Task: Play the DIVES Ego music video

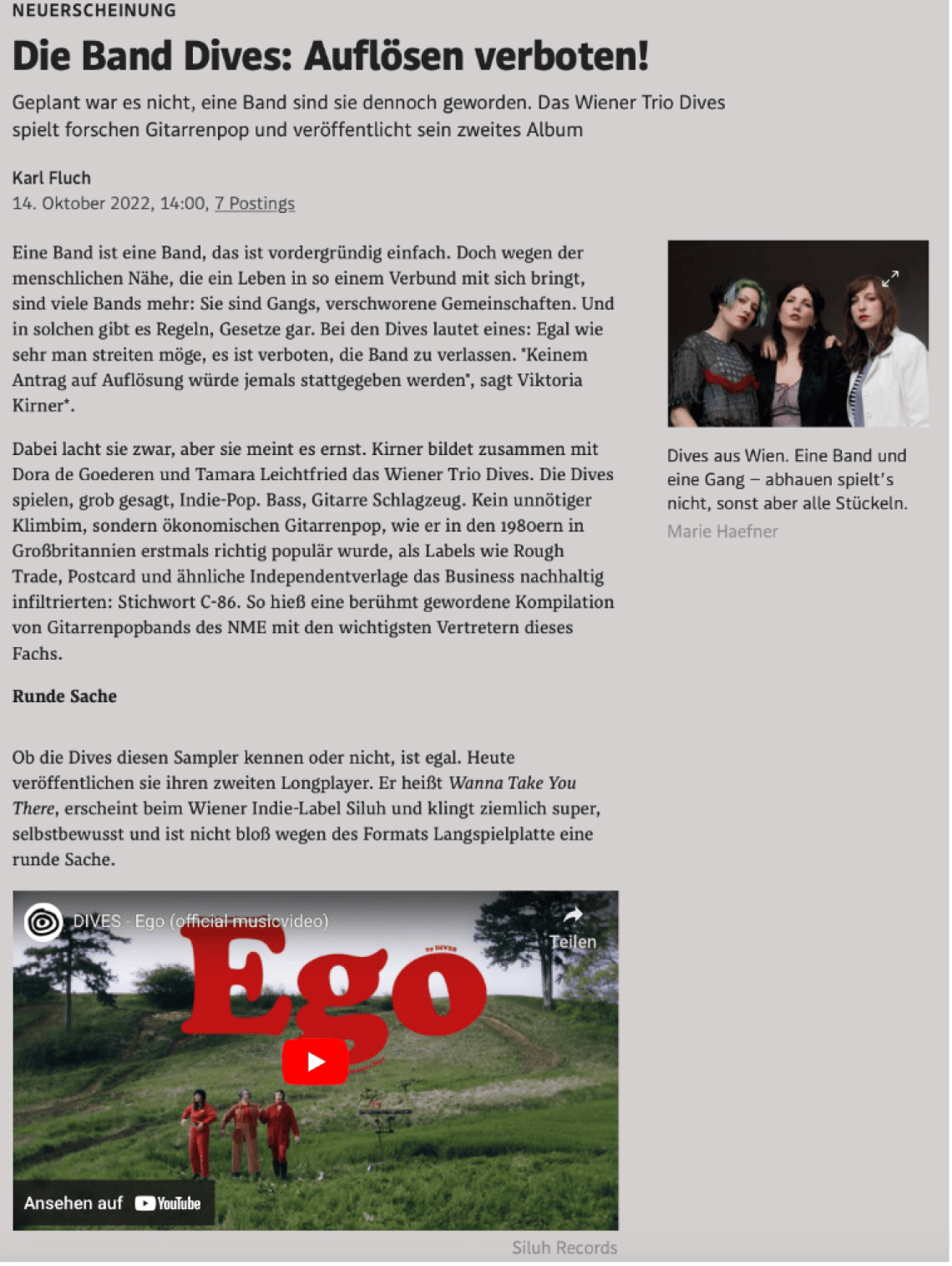Action: click(x=315, y=1061)
